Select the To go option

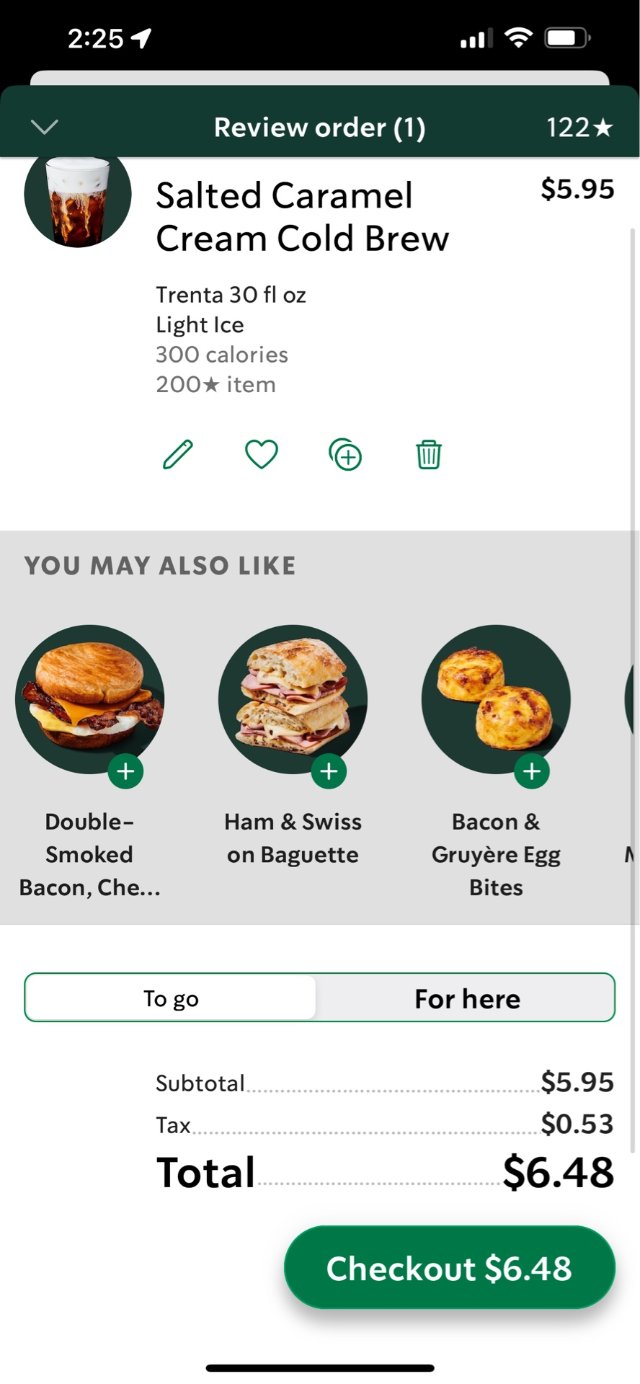[x=171, y=998]
